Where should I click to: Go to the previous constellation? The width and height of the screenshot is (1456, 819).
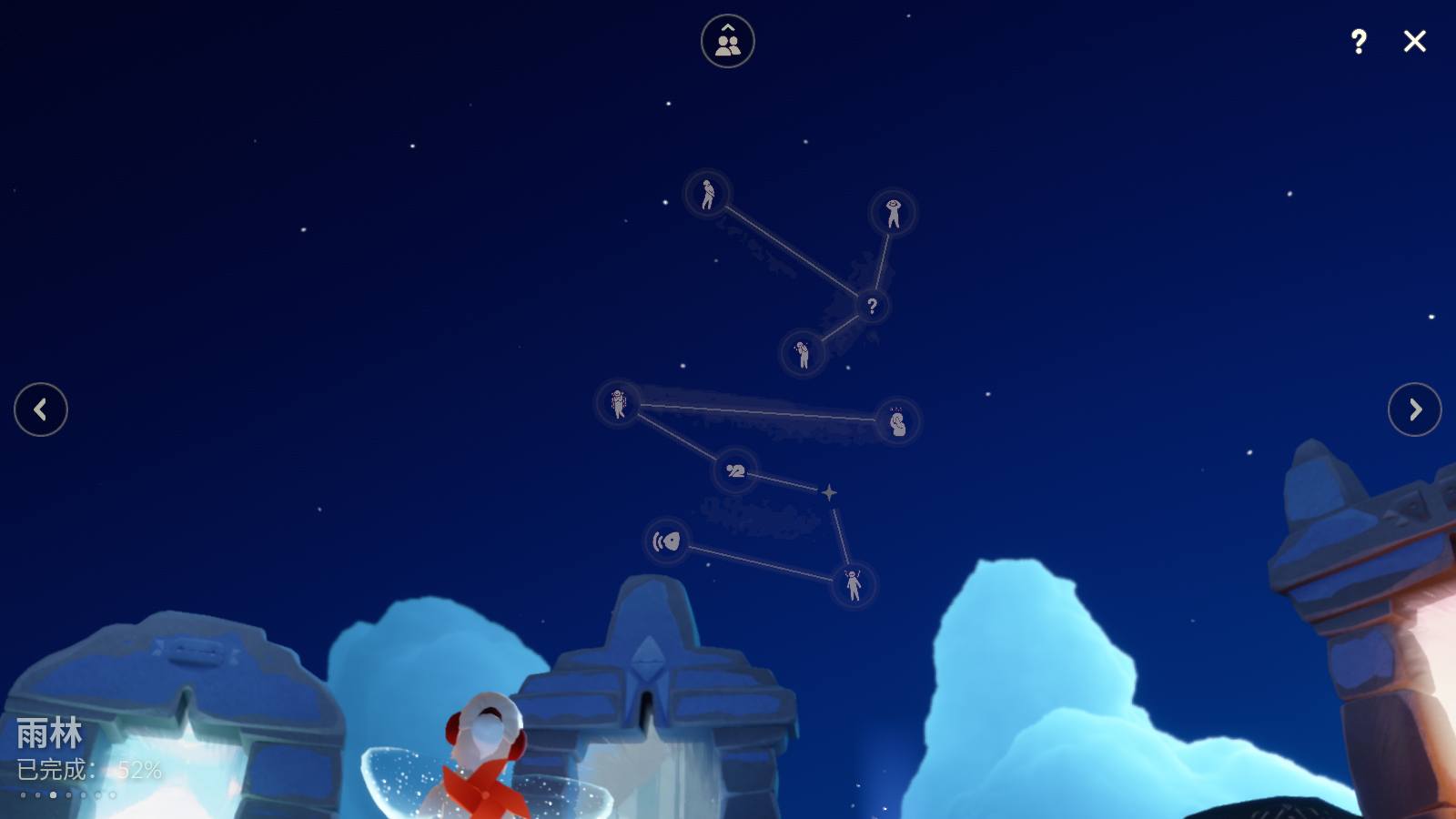[x=40, y=409]
